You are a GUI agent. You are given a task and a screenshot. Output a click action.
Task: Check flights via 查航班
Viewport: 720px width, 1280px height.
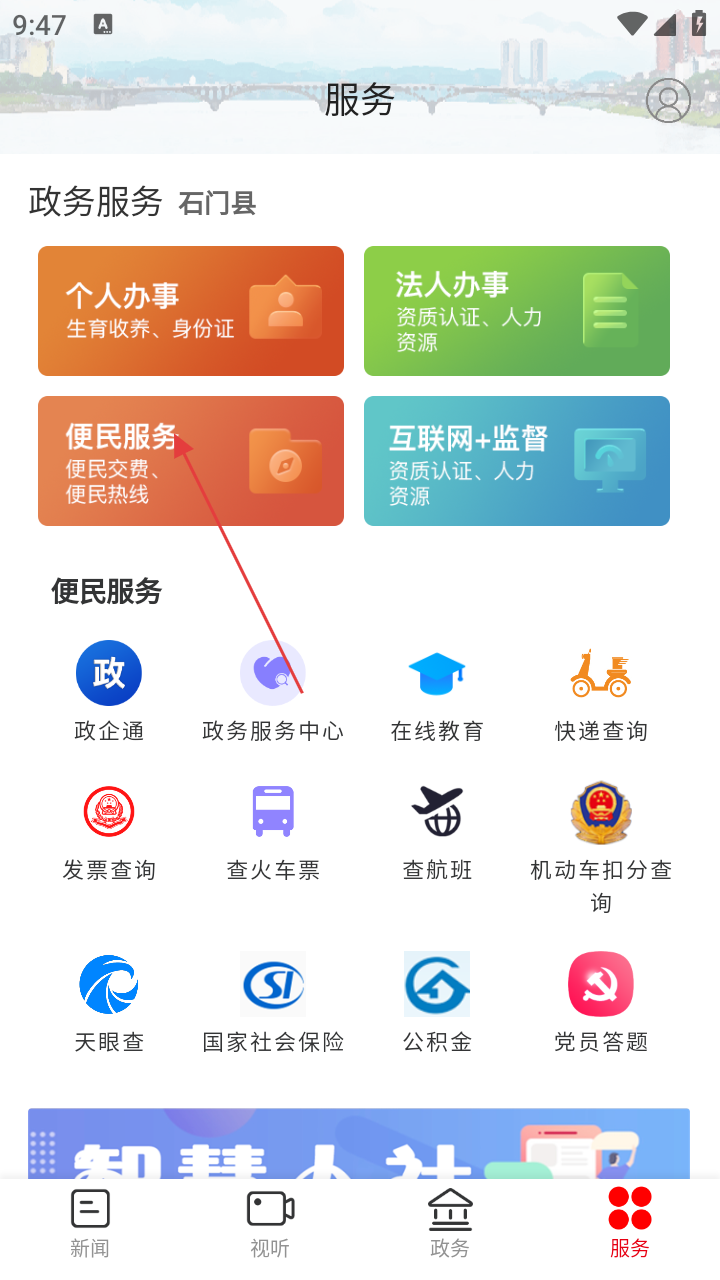[437, 831]
